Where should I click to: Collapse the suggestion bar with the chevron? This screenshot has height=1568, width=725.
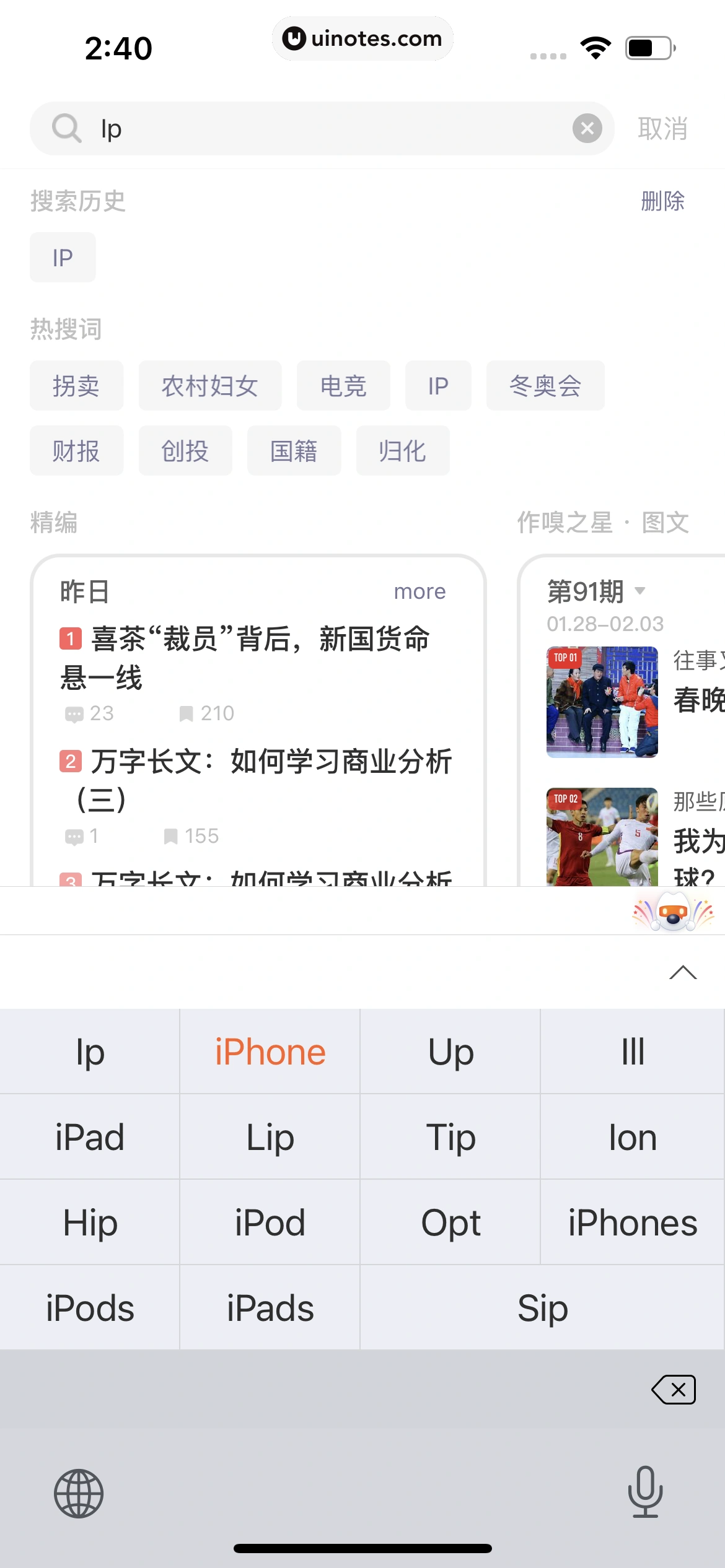coord(682,972)
